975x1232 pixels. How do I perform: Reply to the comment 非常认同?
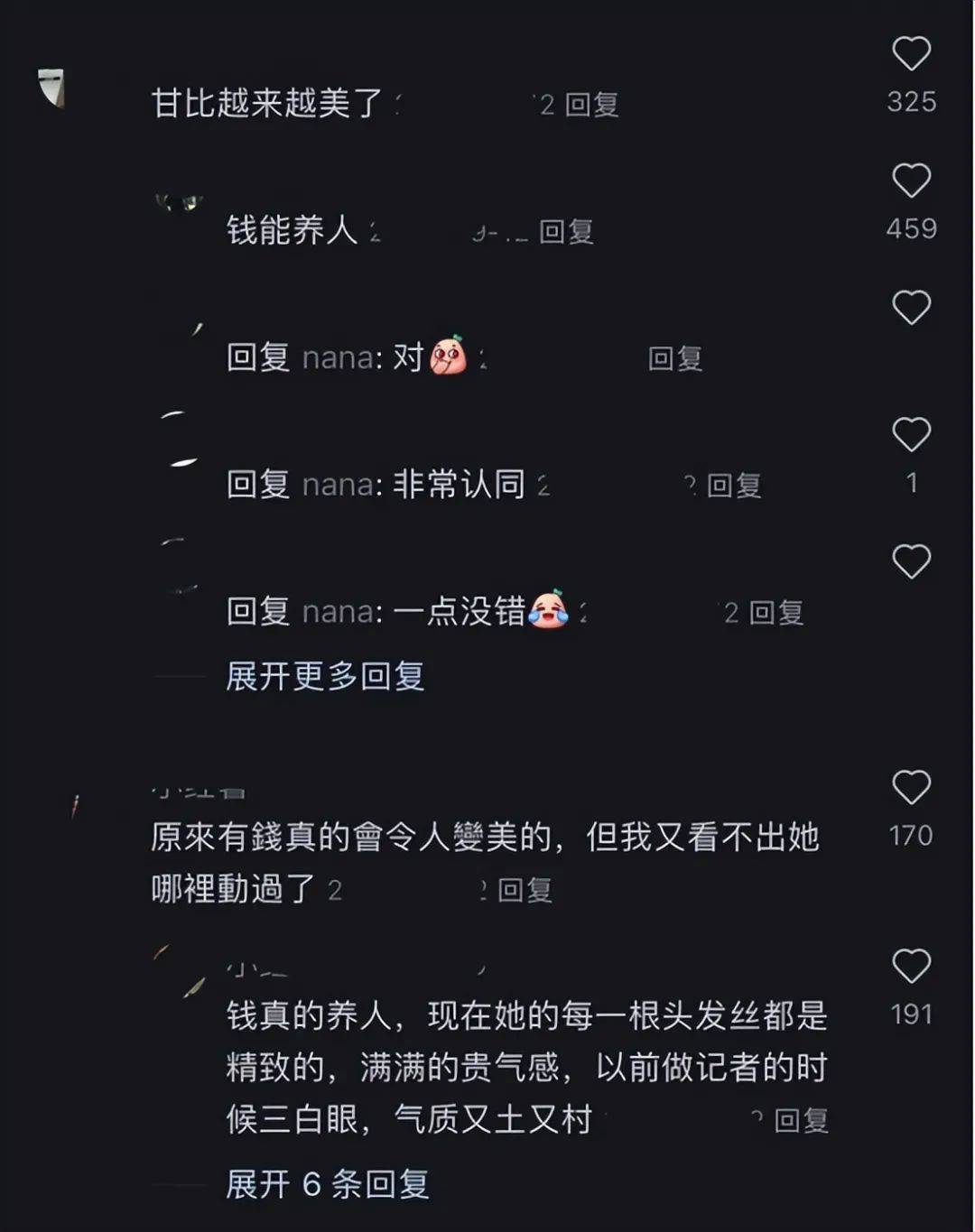[733, 486]
